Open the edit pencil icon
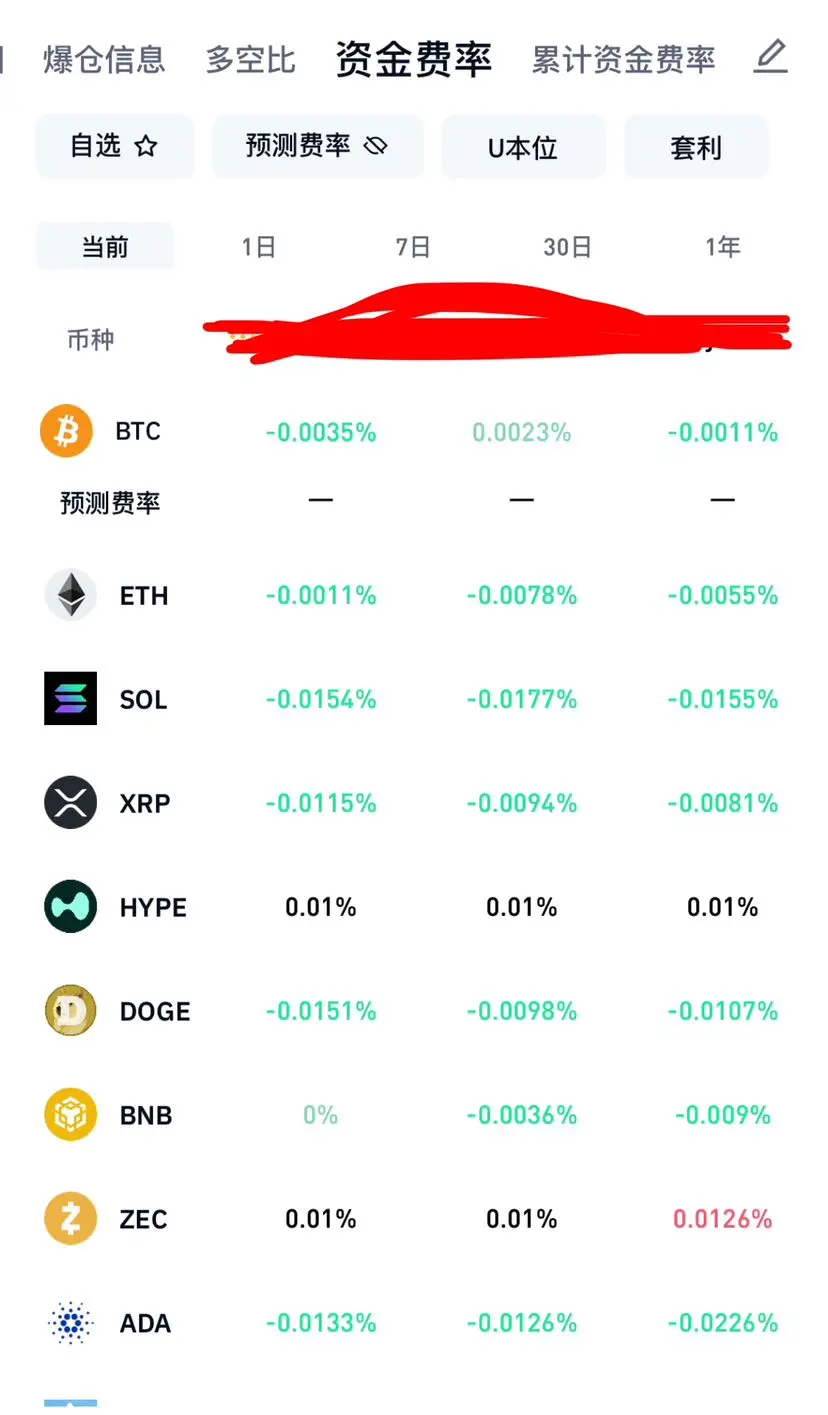The image size is (828, 1415). tap(770, 57)
